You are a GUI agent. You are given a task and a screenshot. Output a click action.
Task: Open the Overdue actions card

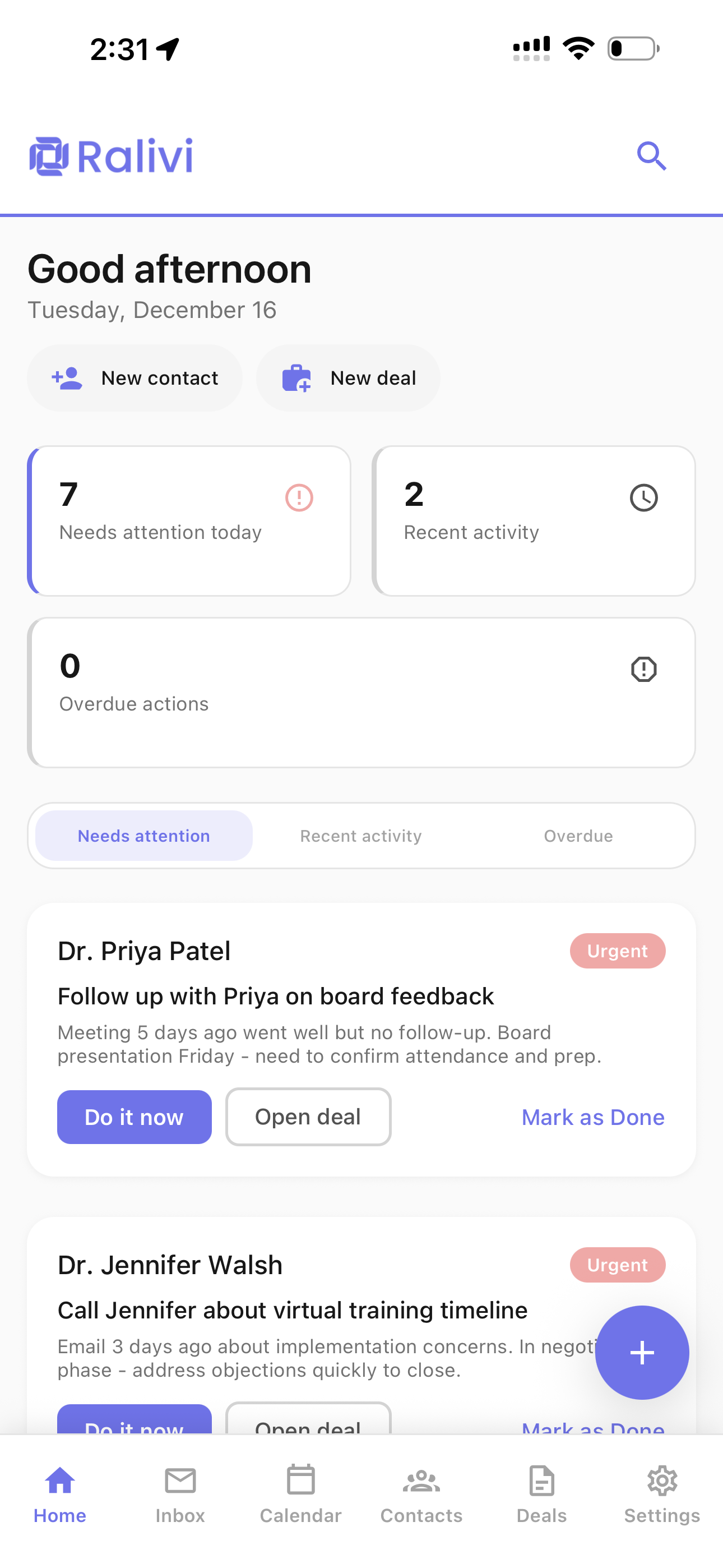click(x=361, y=693)
